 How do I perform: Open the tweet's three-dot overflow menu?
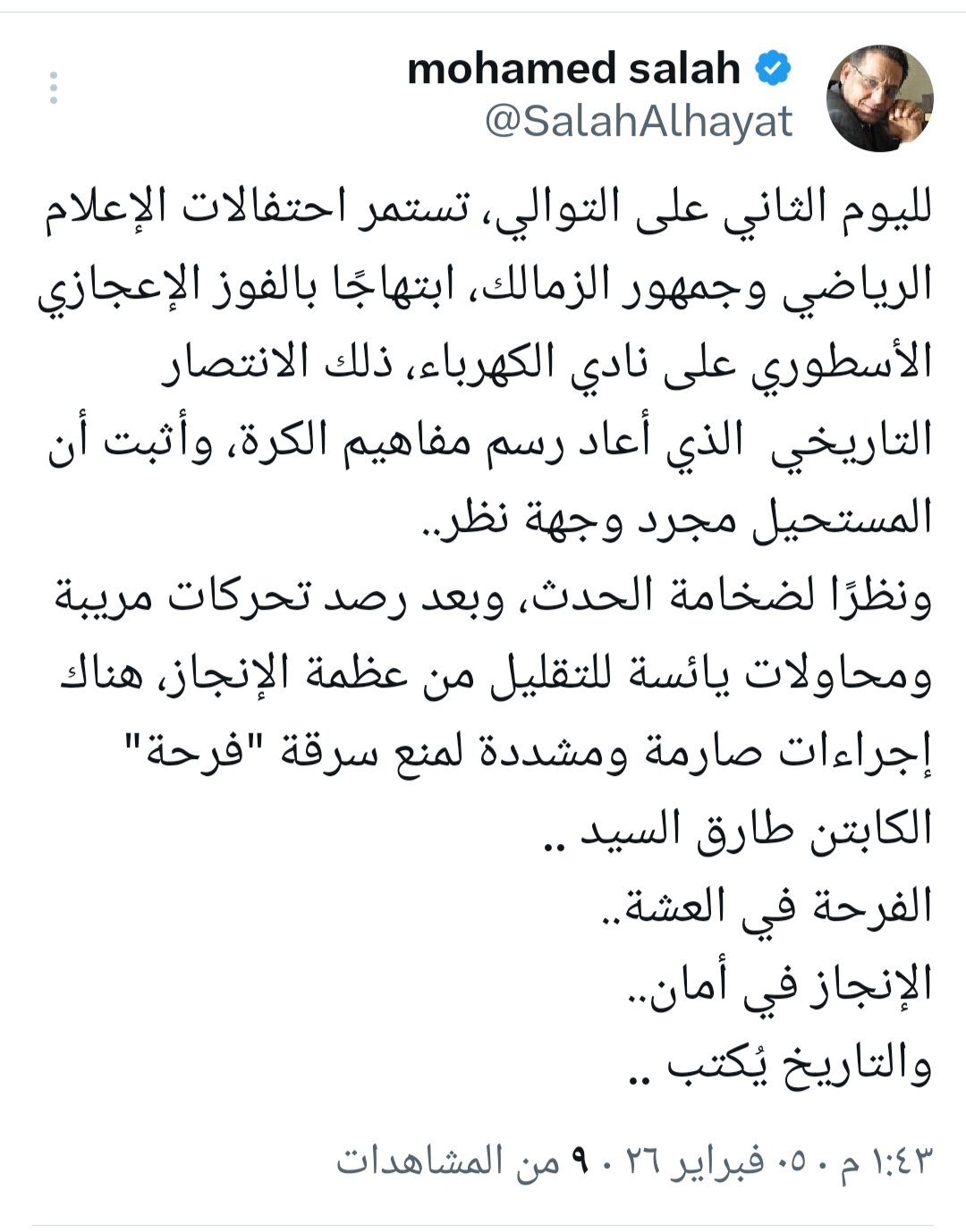54,88
